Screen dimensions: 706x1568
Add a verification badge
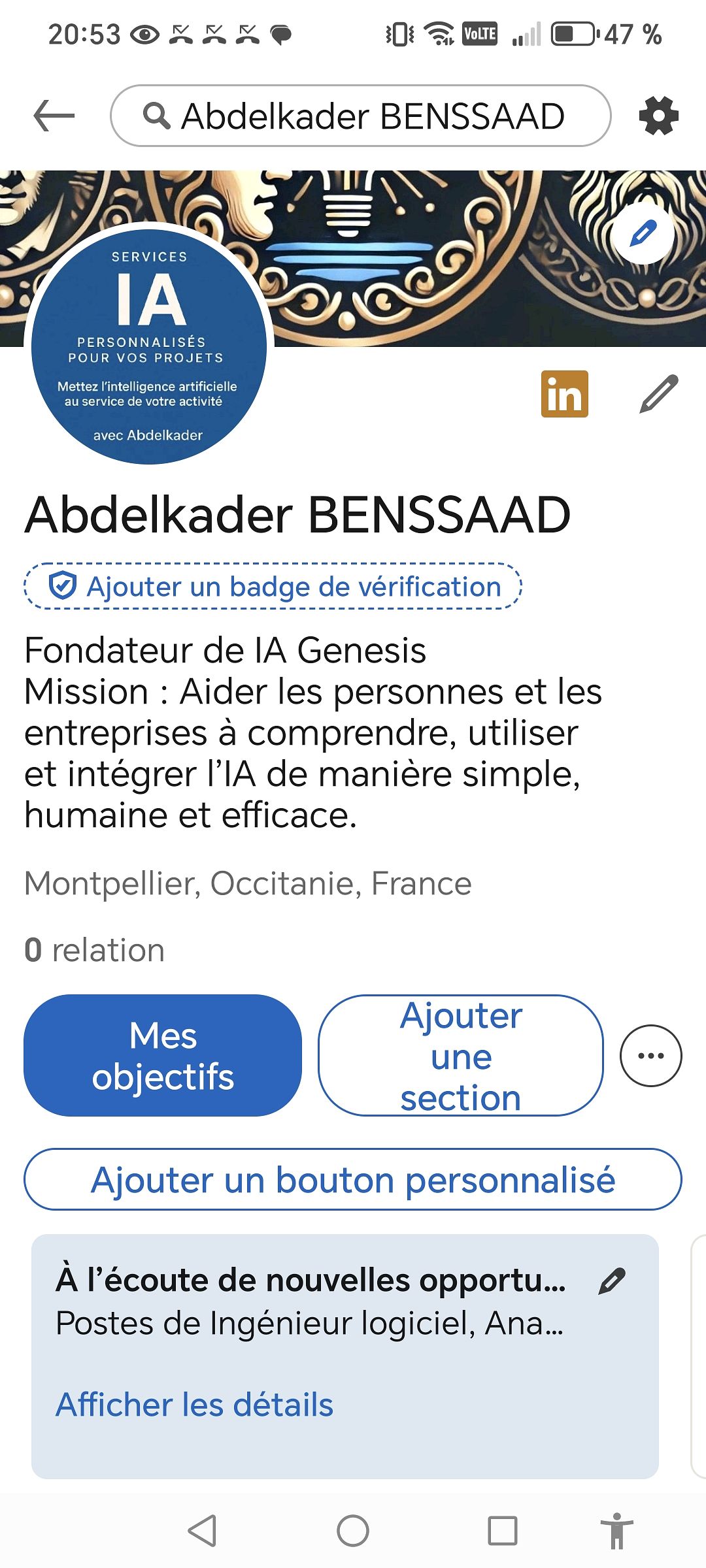tap(273, 586)
